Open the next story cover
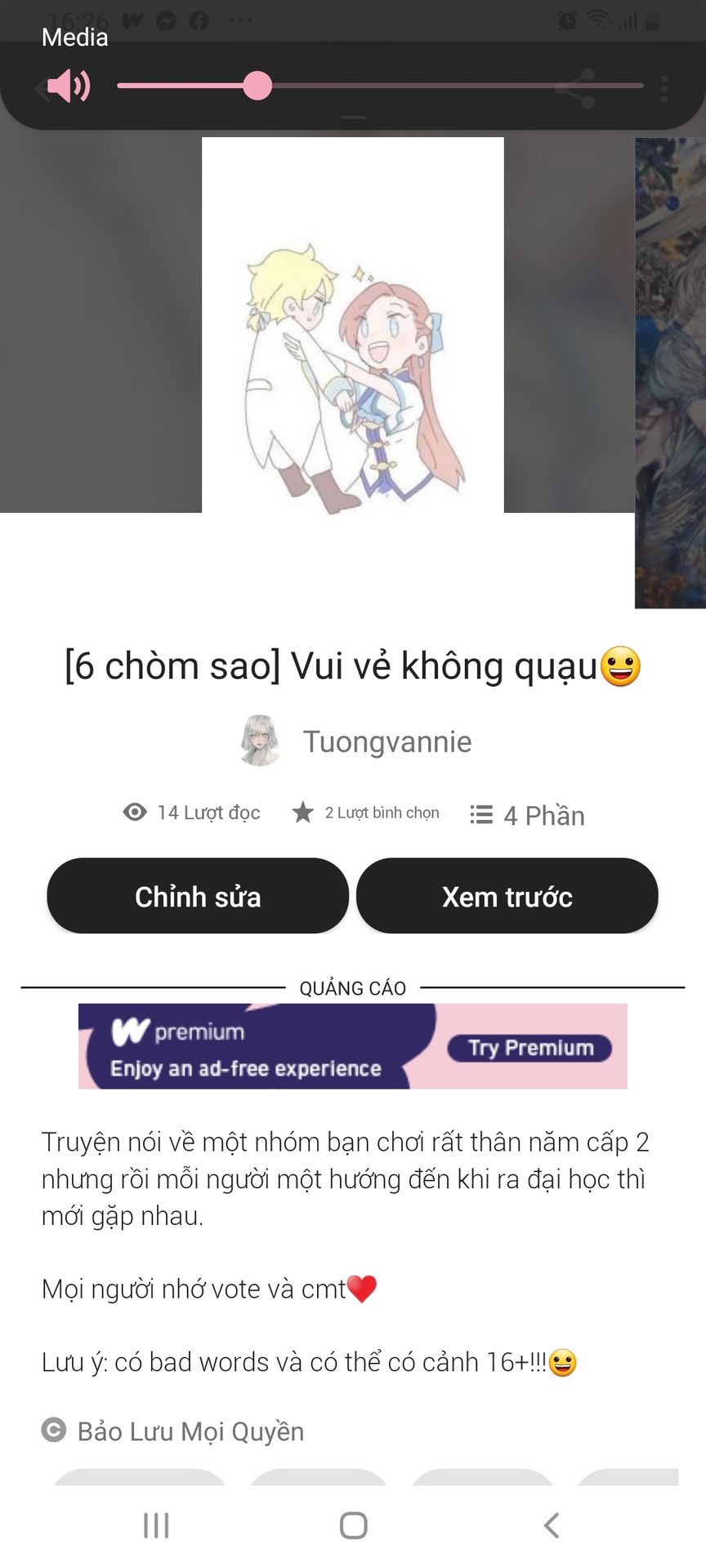Viewport: 706px width, 1568px height. click(670, 372)
